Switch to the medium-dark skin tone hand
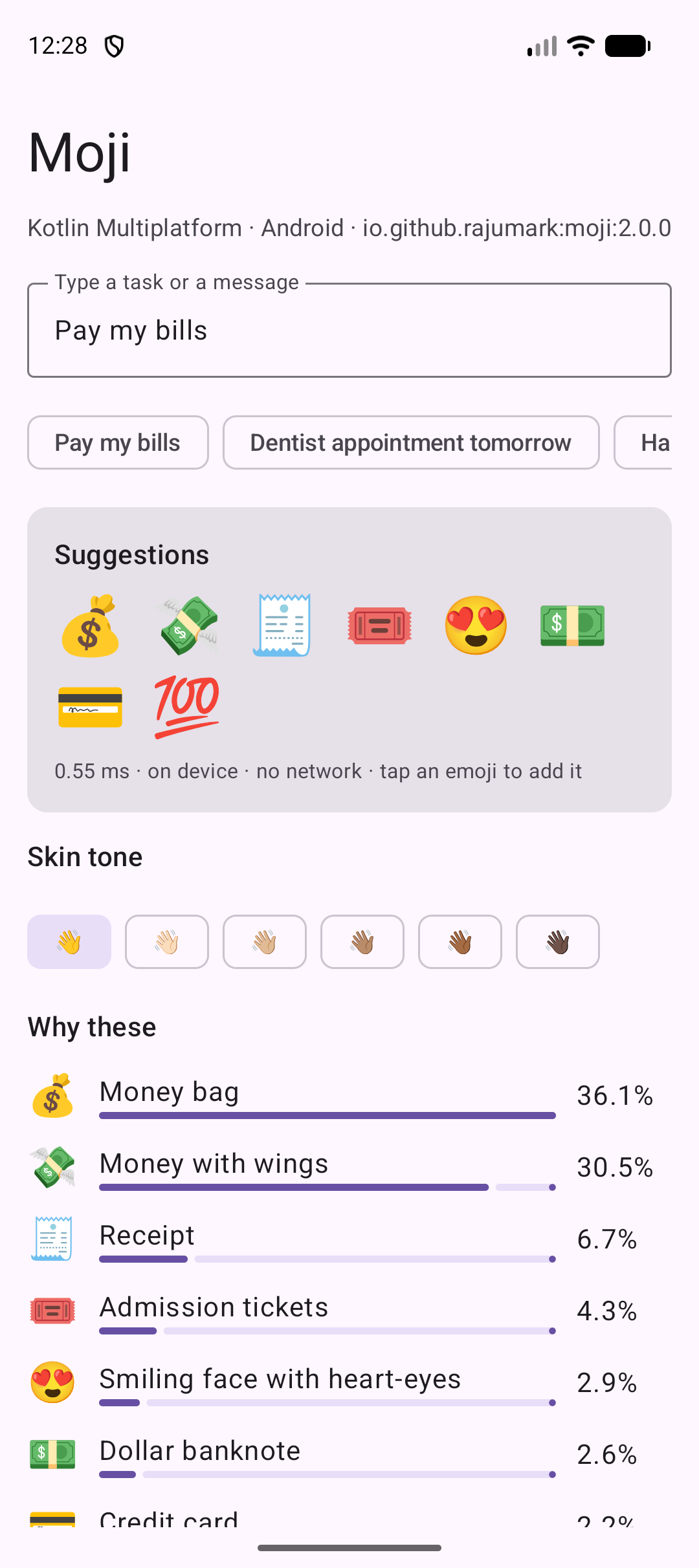 point(460,942)
